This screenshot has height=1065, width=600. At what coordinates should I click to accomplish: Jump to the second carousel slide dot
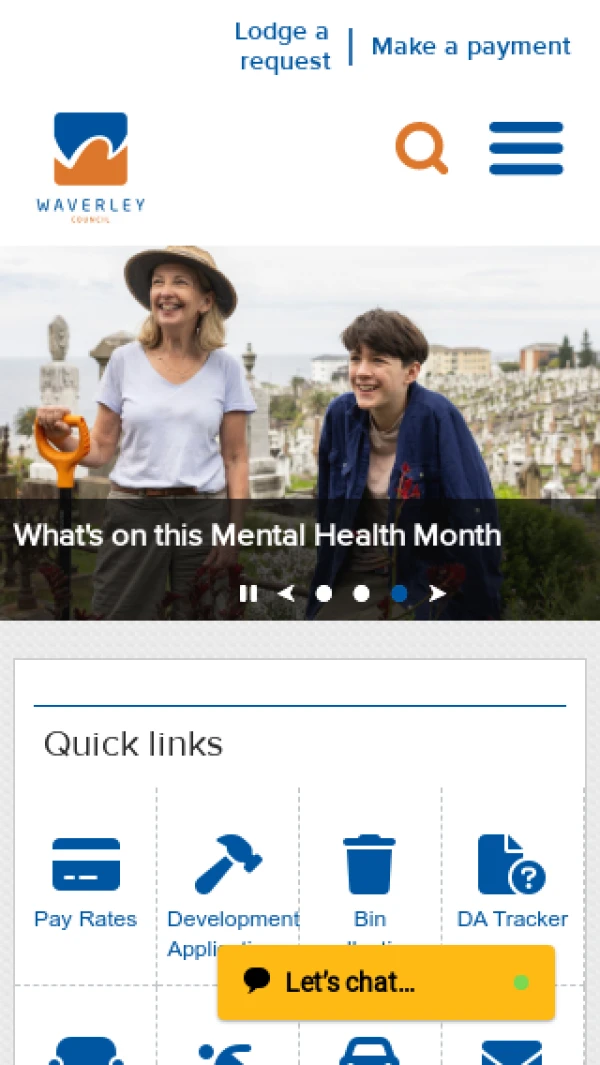(x=361, y=593)
